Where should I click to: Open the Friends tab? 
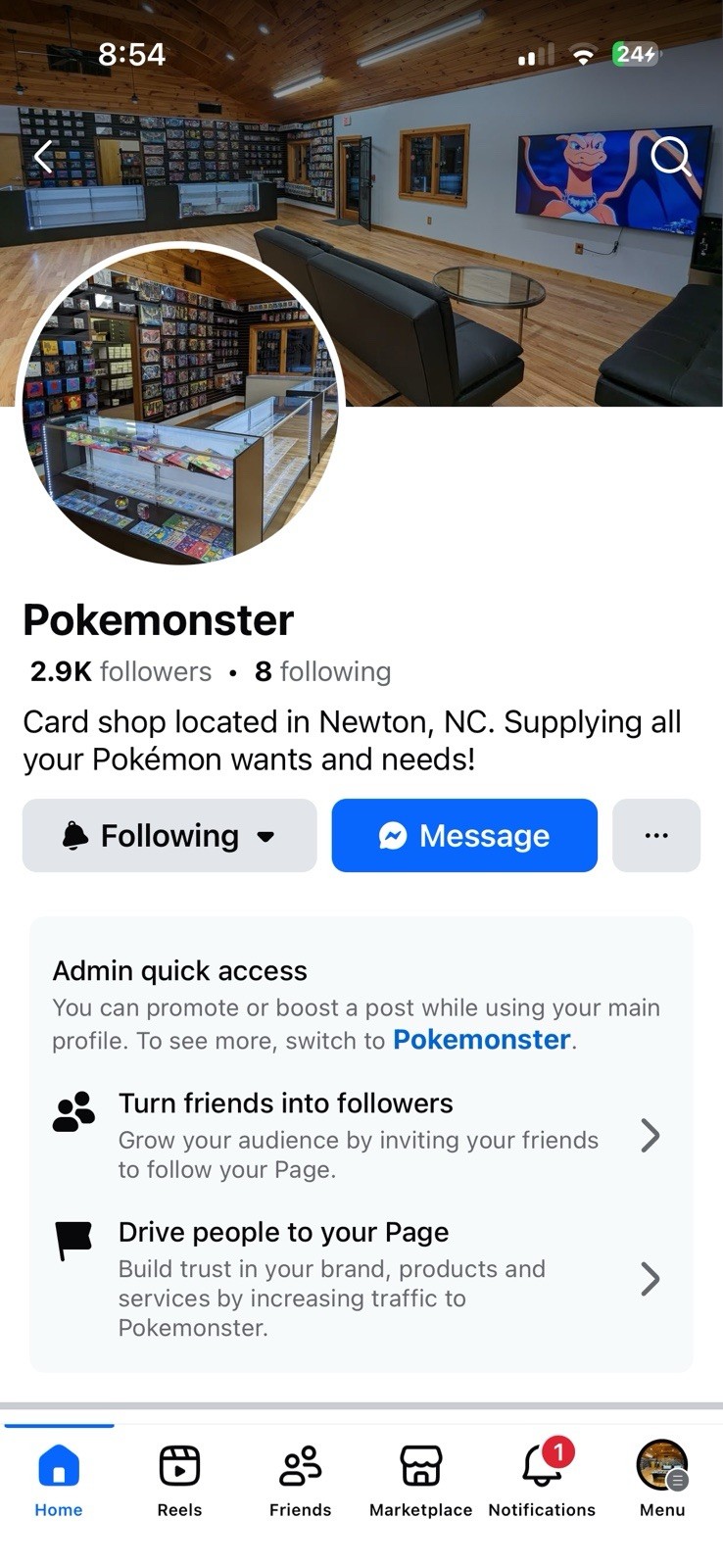point(300,1480)
